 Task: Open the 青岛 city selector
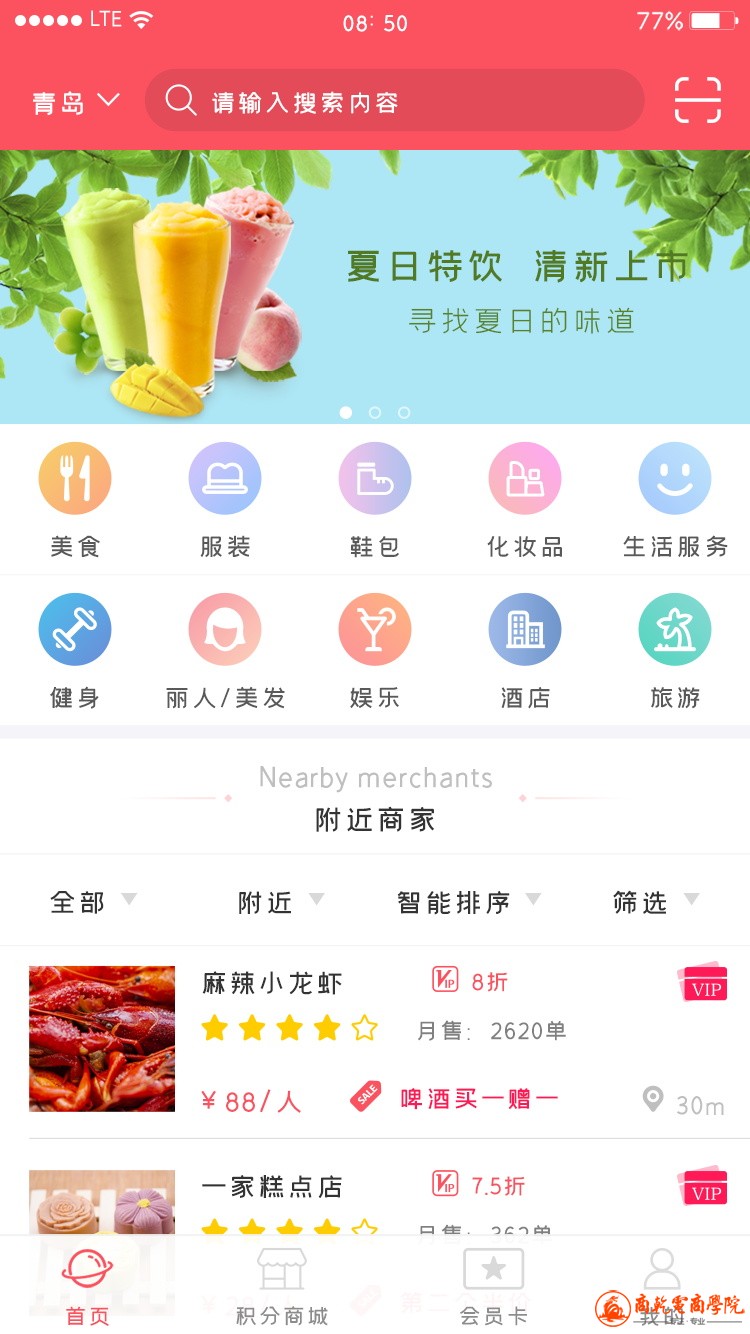coord(76,102)
